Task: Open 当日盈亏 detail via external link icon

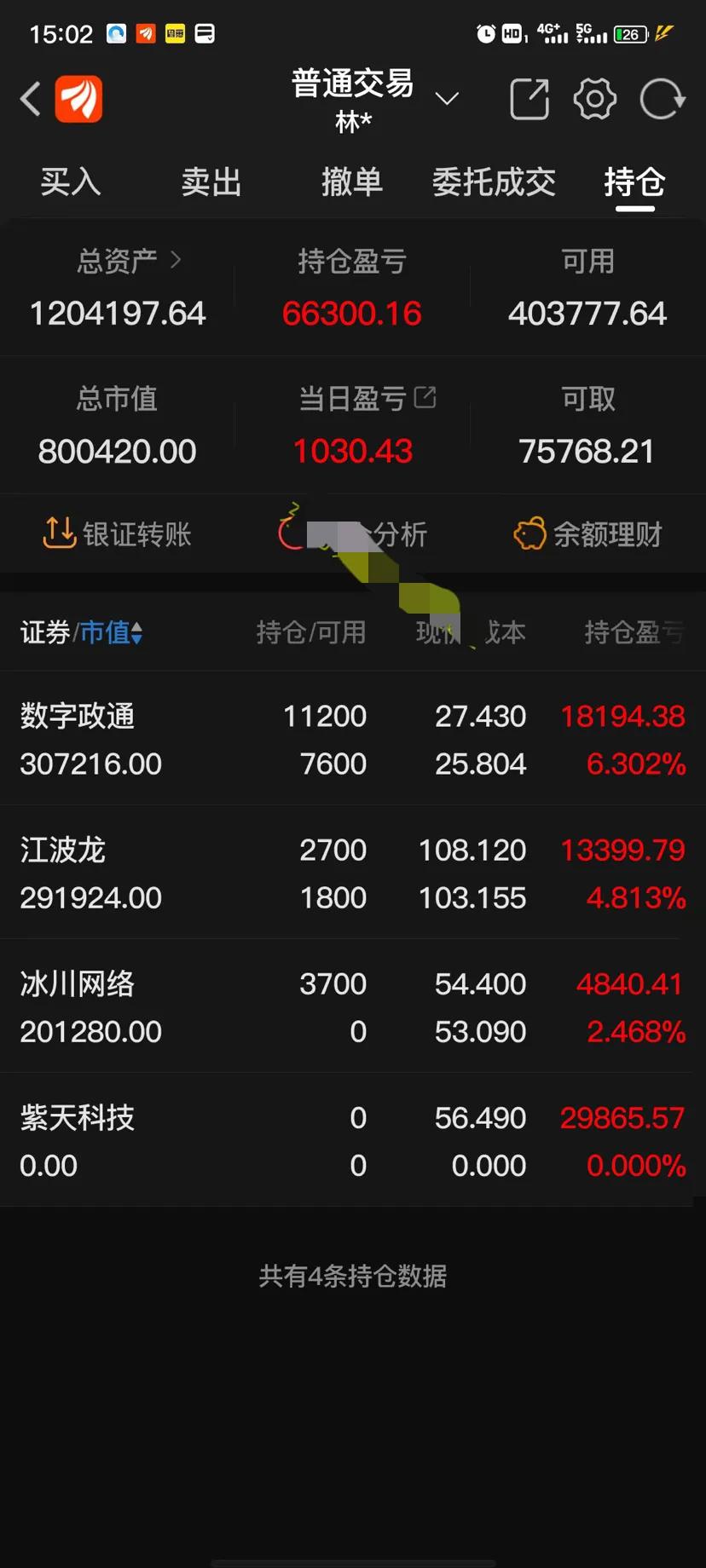Action: [x=426, y=397]
